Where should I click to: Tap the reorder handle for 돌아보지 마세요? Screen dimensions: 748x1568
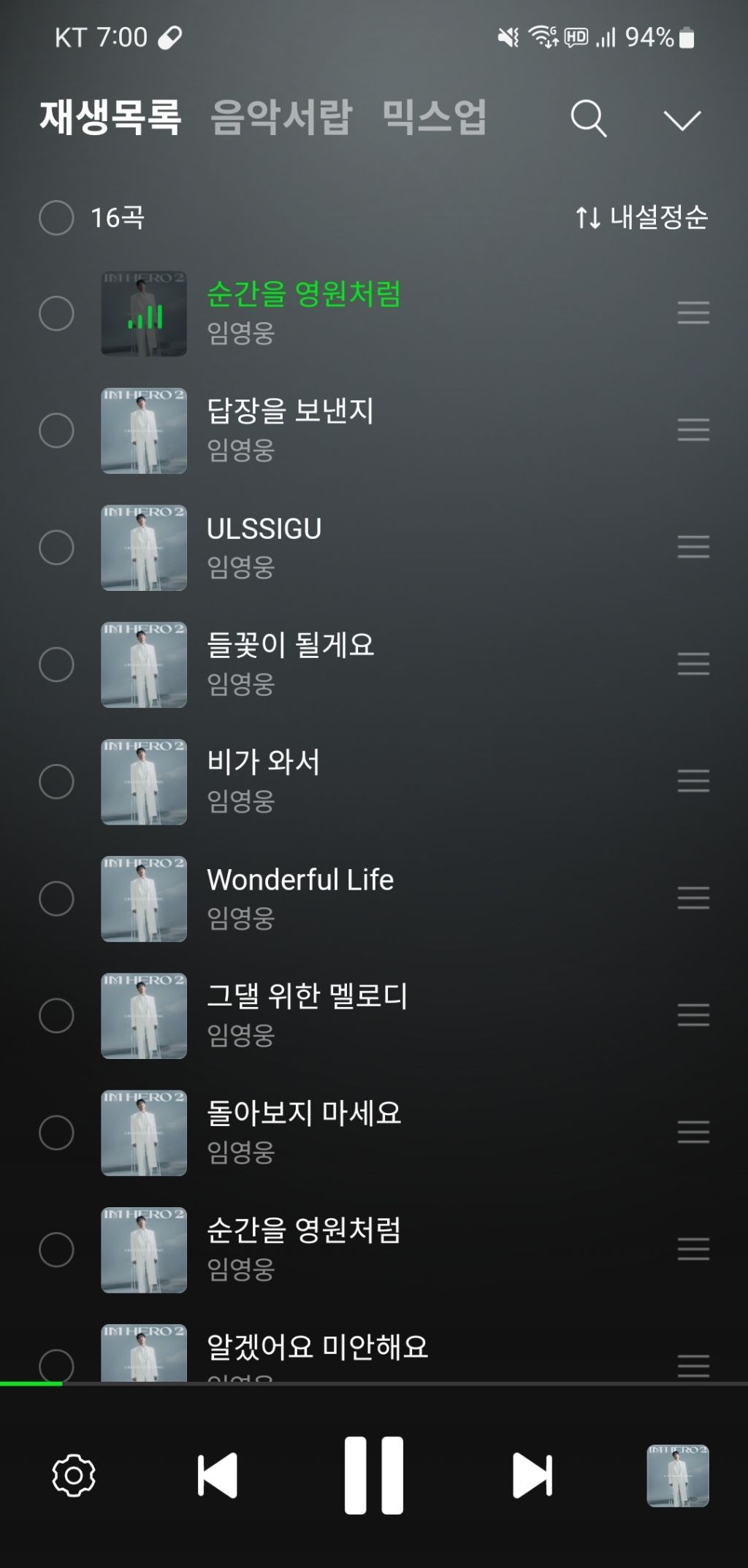coord(693,1132)
